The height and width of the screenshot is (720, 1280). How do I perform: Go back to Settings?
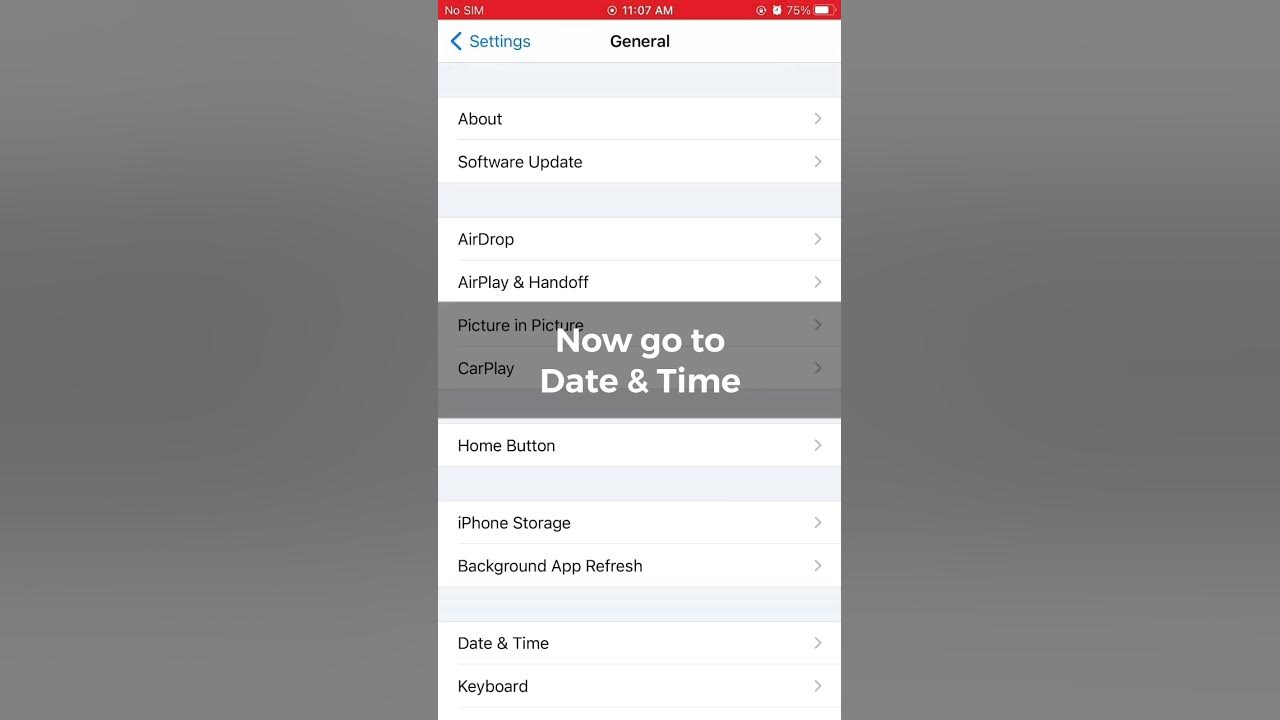(x=490, y=41)
